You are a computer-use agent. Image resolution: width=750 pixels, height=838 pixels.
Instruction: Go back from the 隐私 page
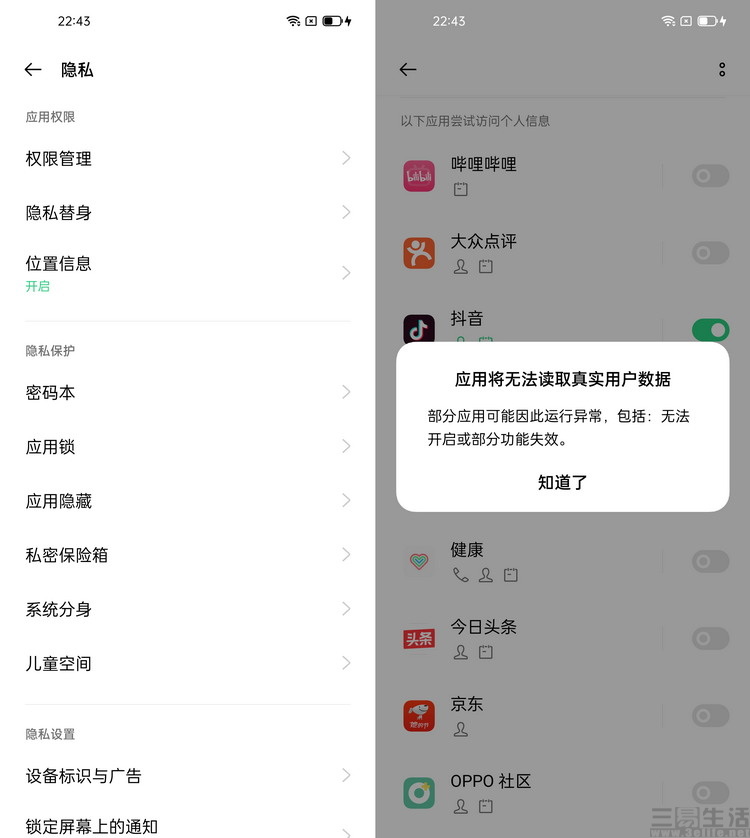click(33, 70)
